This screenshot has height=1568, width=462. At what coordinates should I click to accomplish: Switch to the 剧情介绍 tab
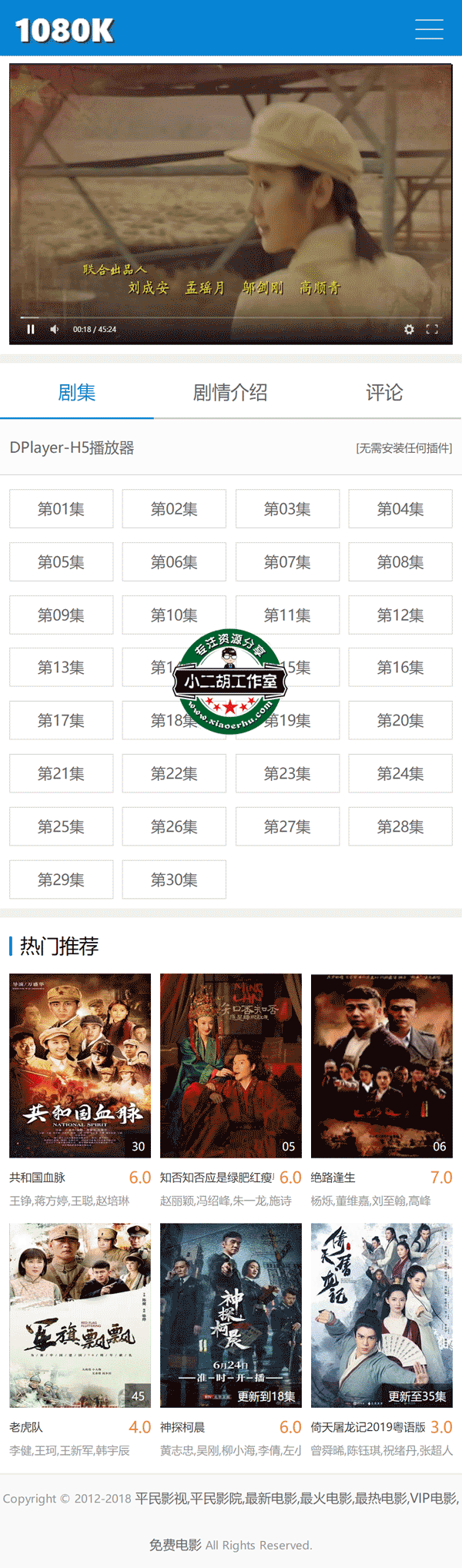(230, 393)
